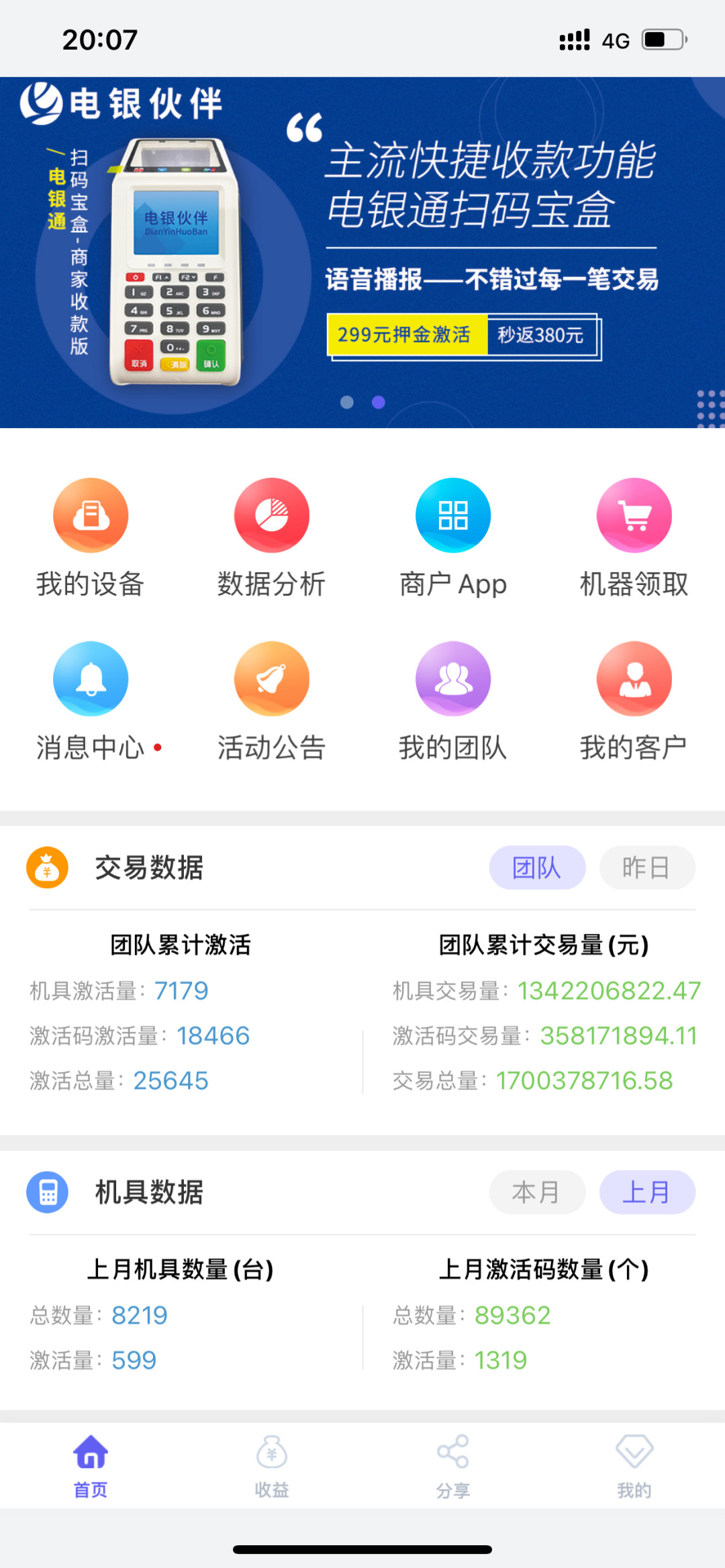Keep 团队 selected in 交易数据
Viewport: 725px width, 1568px height.
[537, 868]
